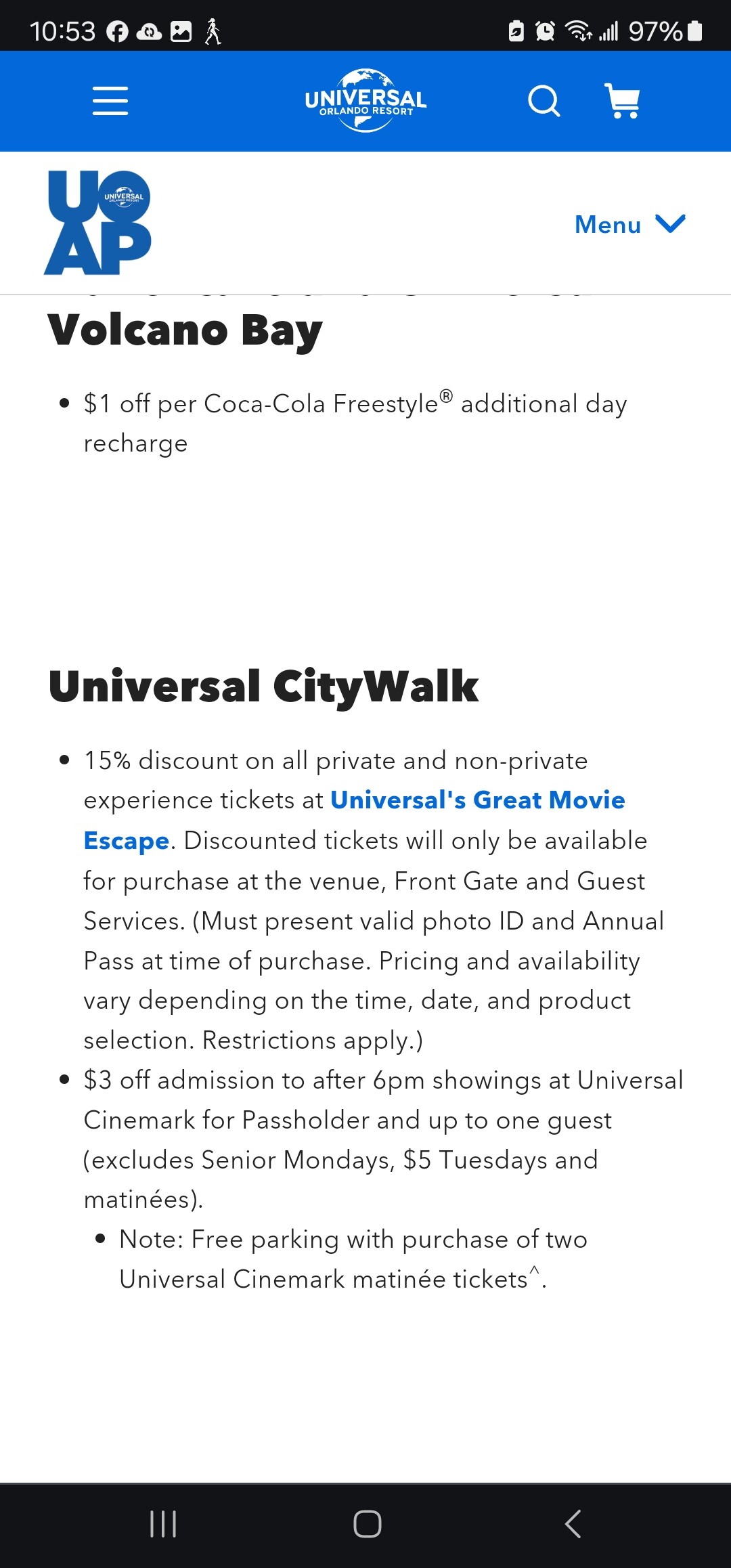731x1568 pixels.
Task: Open the site search
Action: point(544,101)
